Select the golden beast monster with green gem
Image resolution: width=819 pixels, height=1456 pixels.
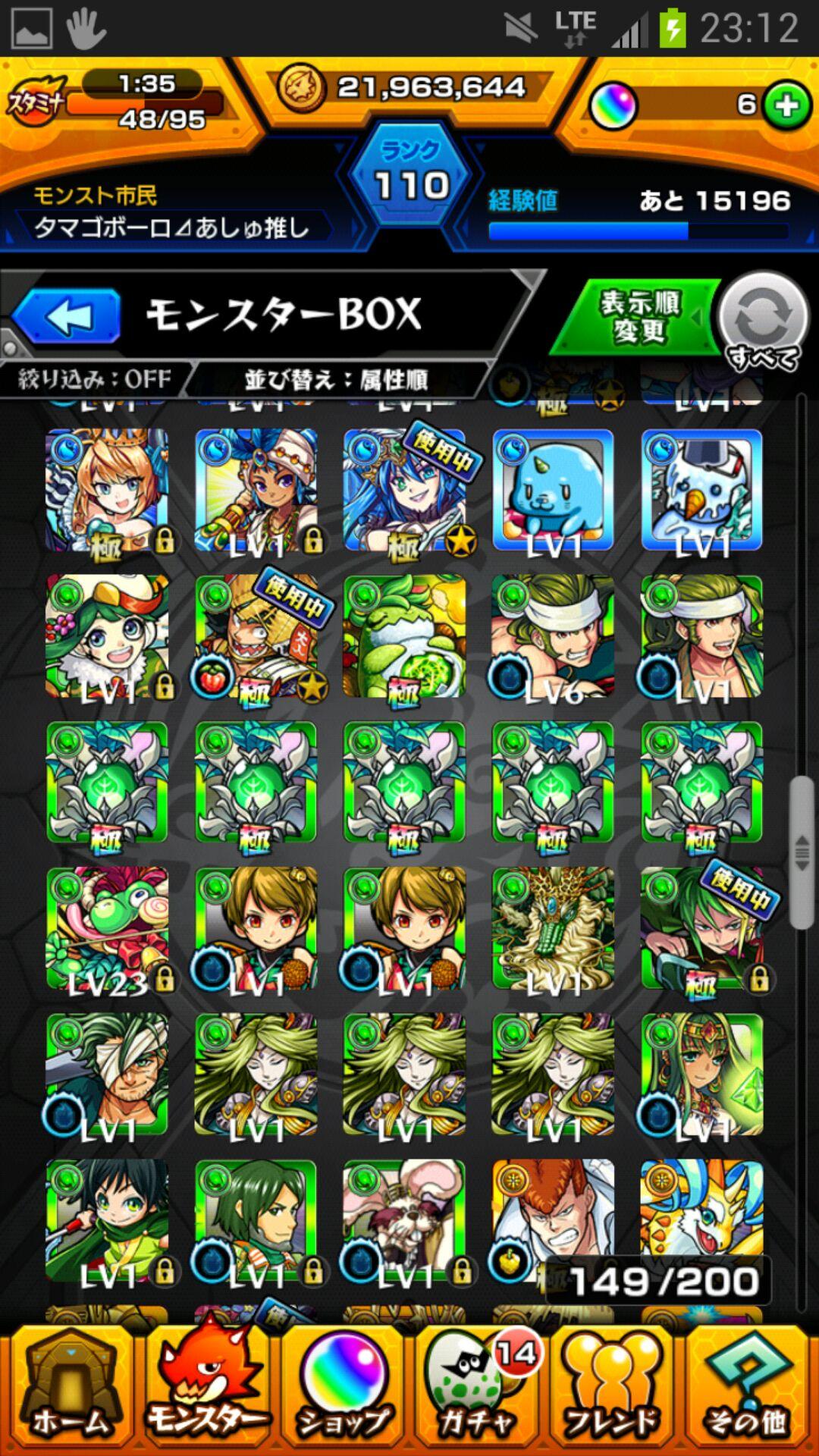pos(553,928)
